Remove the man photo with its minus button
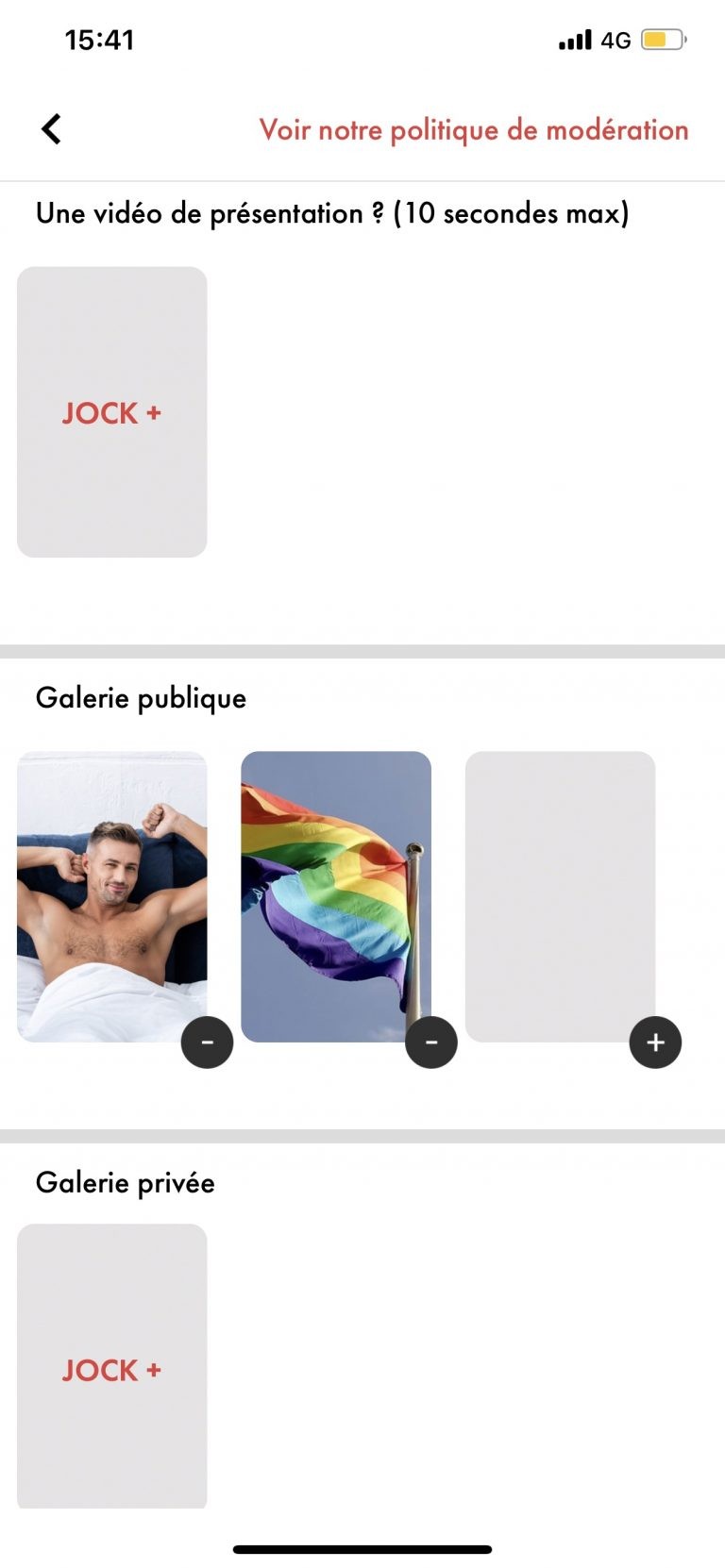The image size is (725, 1568). coord(207,1043)
